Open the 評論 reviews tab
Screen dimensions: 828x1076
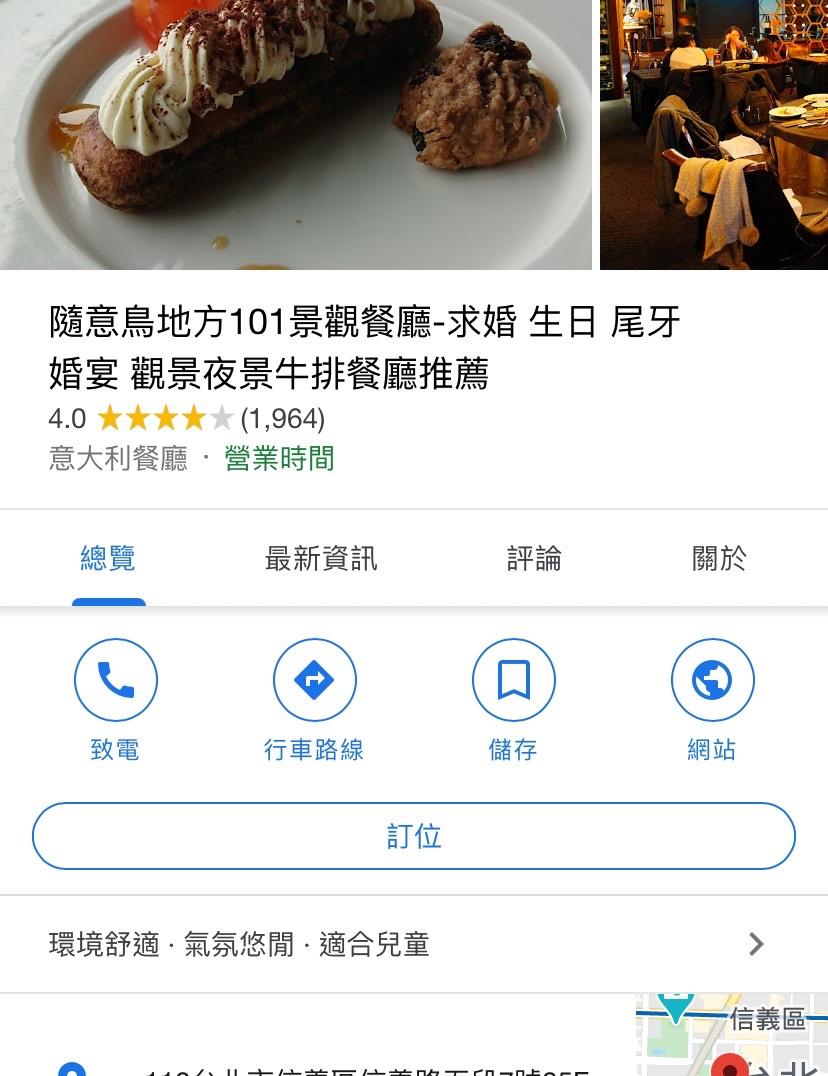point(534,558)
